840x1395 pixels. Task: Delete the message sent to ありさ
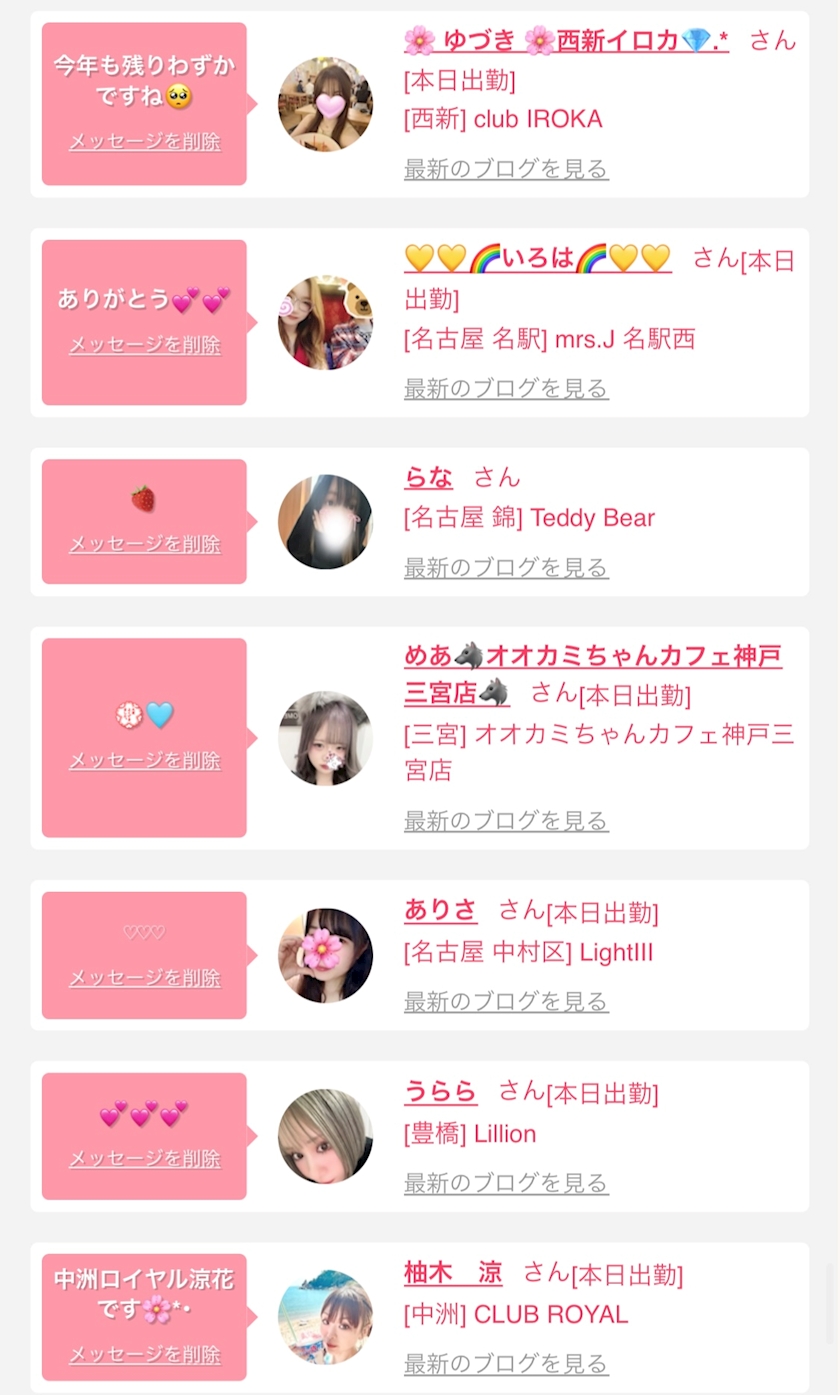144,977
